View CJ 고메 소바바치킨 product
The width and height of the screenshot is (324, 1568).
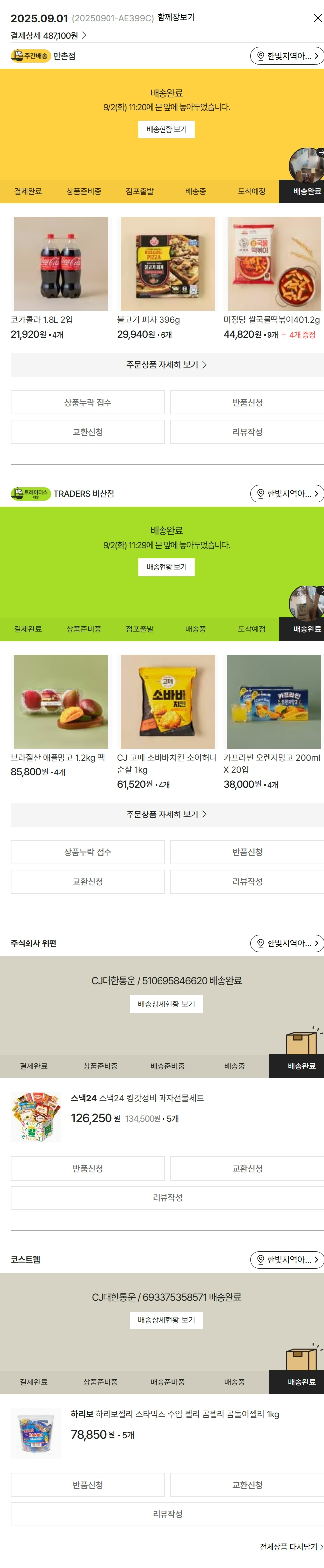pyautogui.click(x=167, y=701)
